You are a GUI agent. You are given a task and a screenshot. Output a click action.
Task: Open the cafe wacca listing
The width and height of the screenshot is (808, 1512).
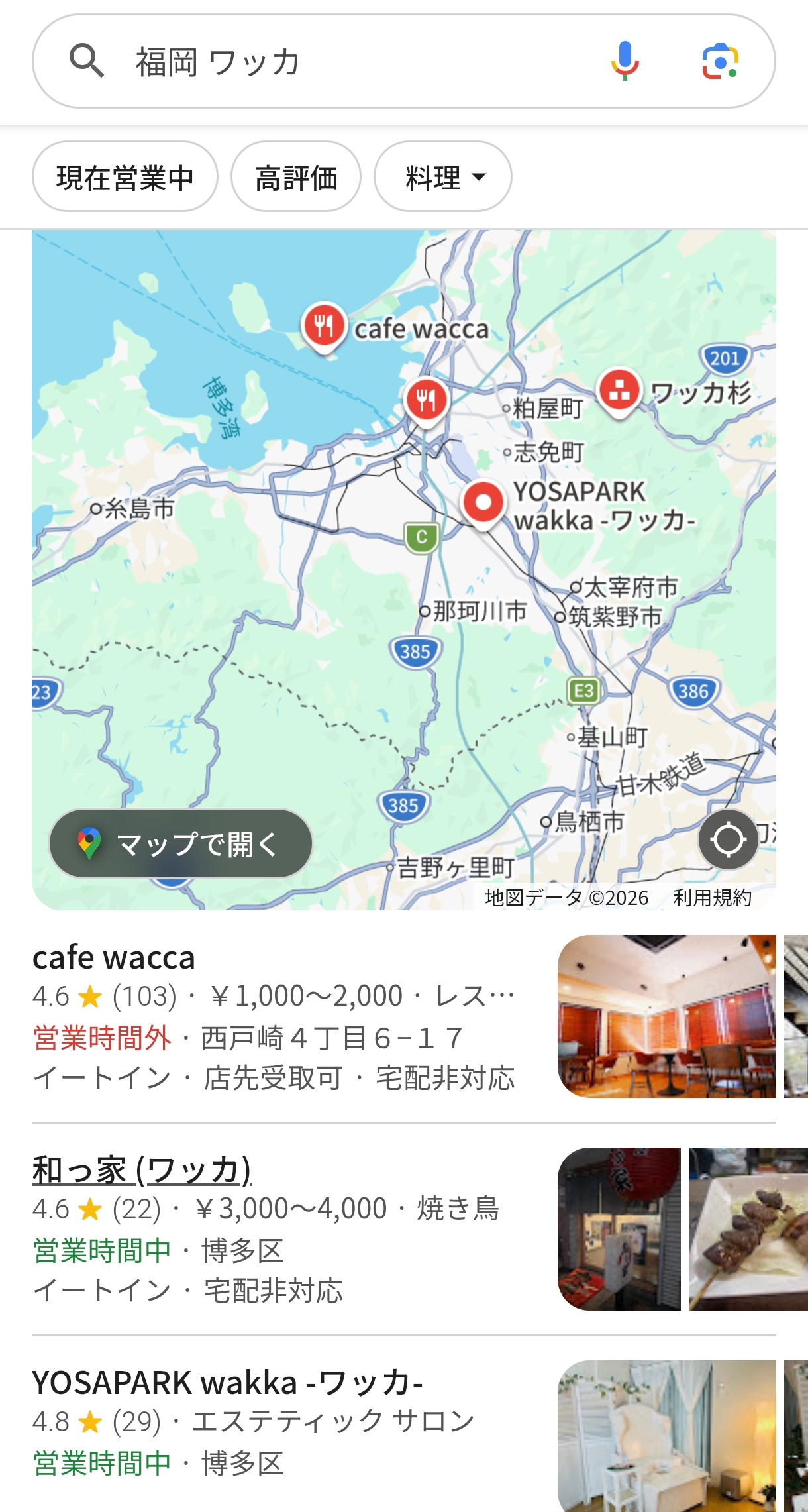114,957
